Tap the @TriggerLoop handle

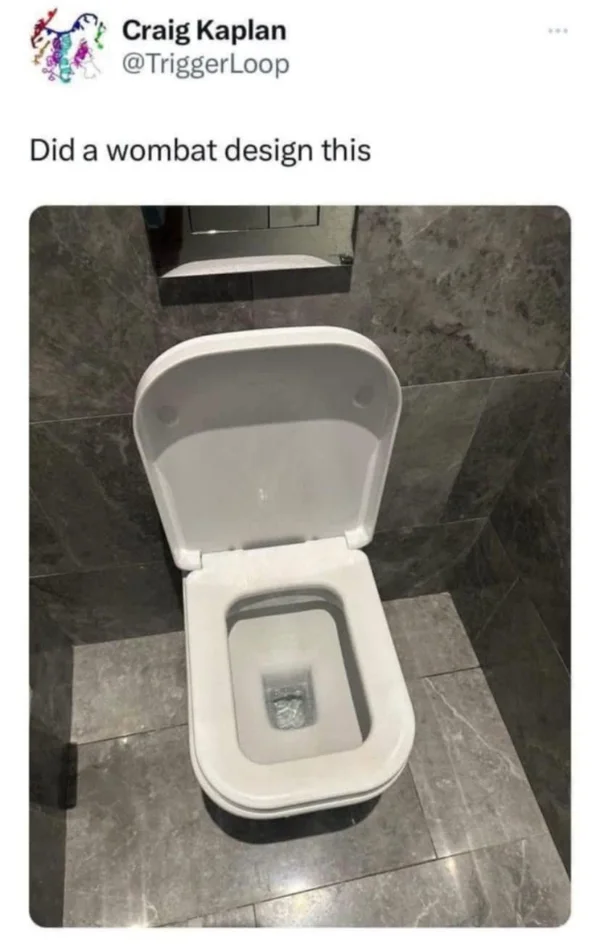(205, 65)
